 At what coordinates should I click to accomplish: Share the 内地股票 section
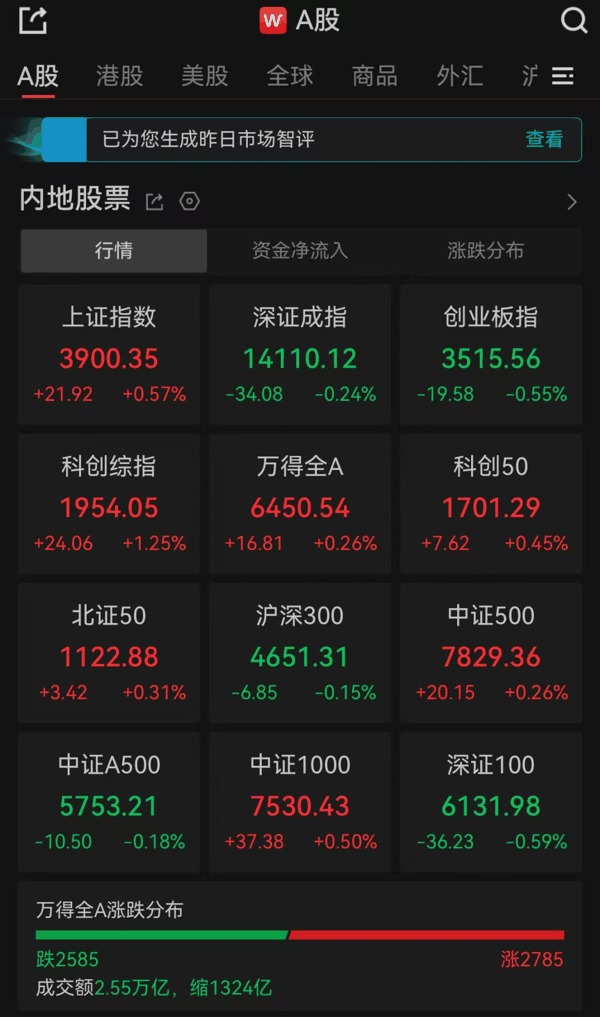pyautogui.click(x=154, y=202)
